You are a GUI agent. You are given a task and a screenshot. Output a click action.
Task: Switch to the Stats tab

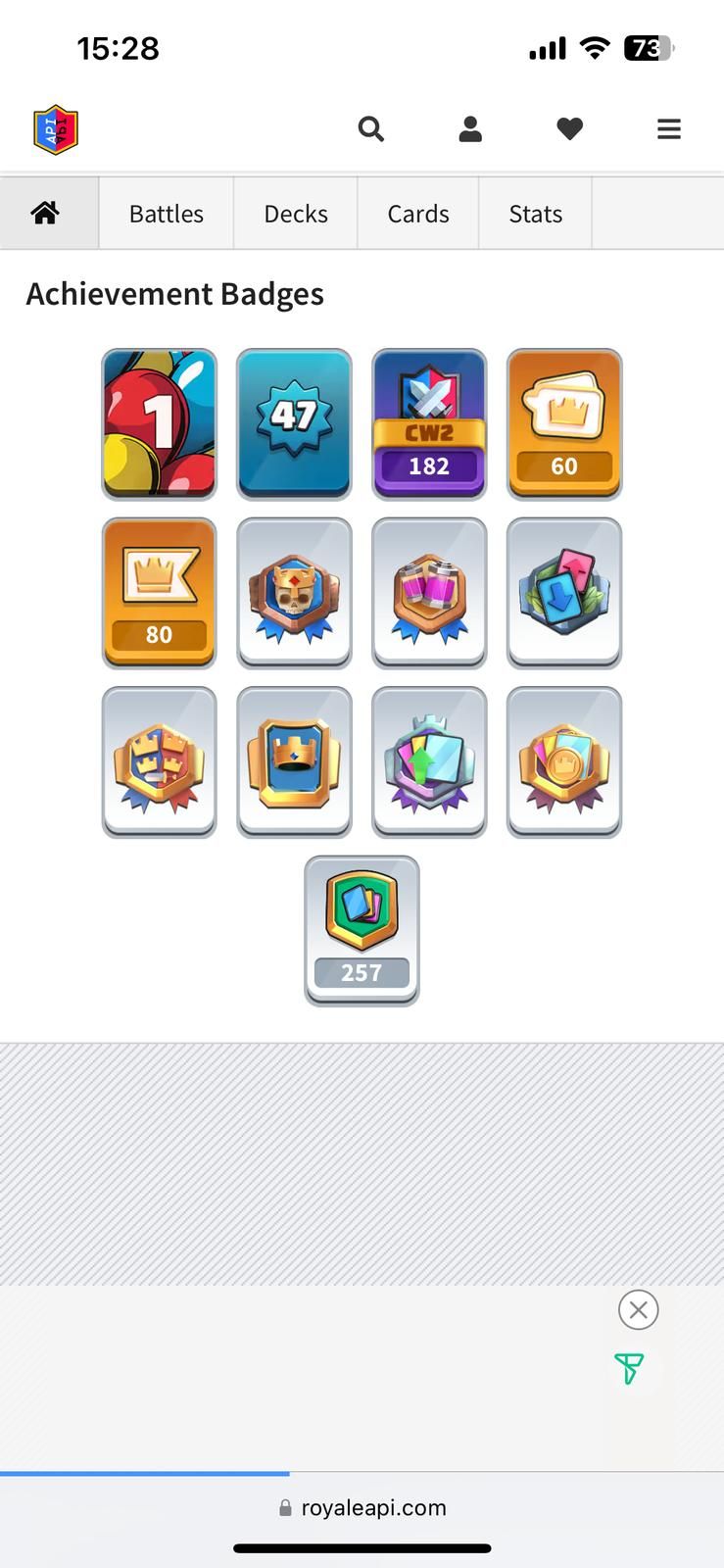point(535,214)
